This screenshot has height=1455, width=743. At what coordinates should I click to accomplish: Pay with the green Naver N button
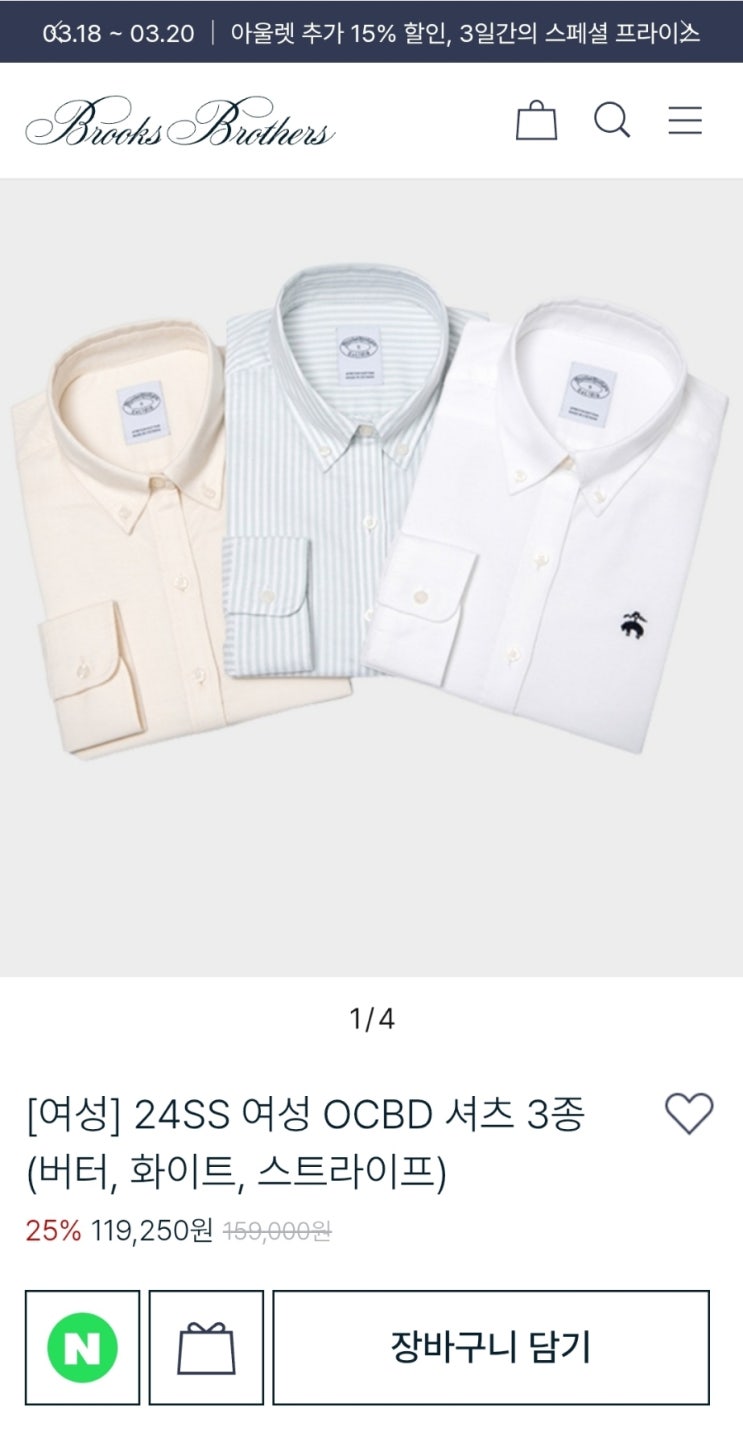82,1347
